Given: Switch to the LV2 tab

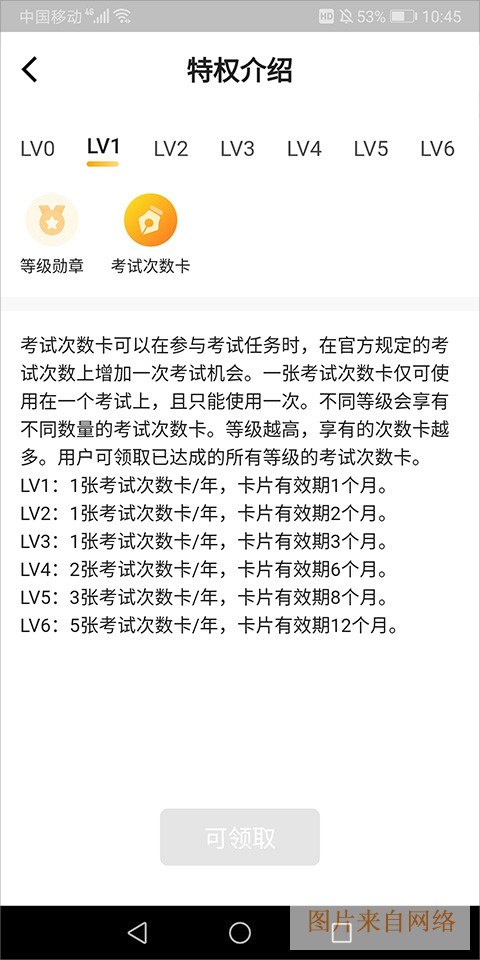Looking at the screenshot, I should coord(171,149).
